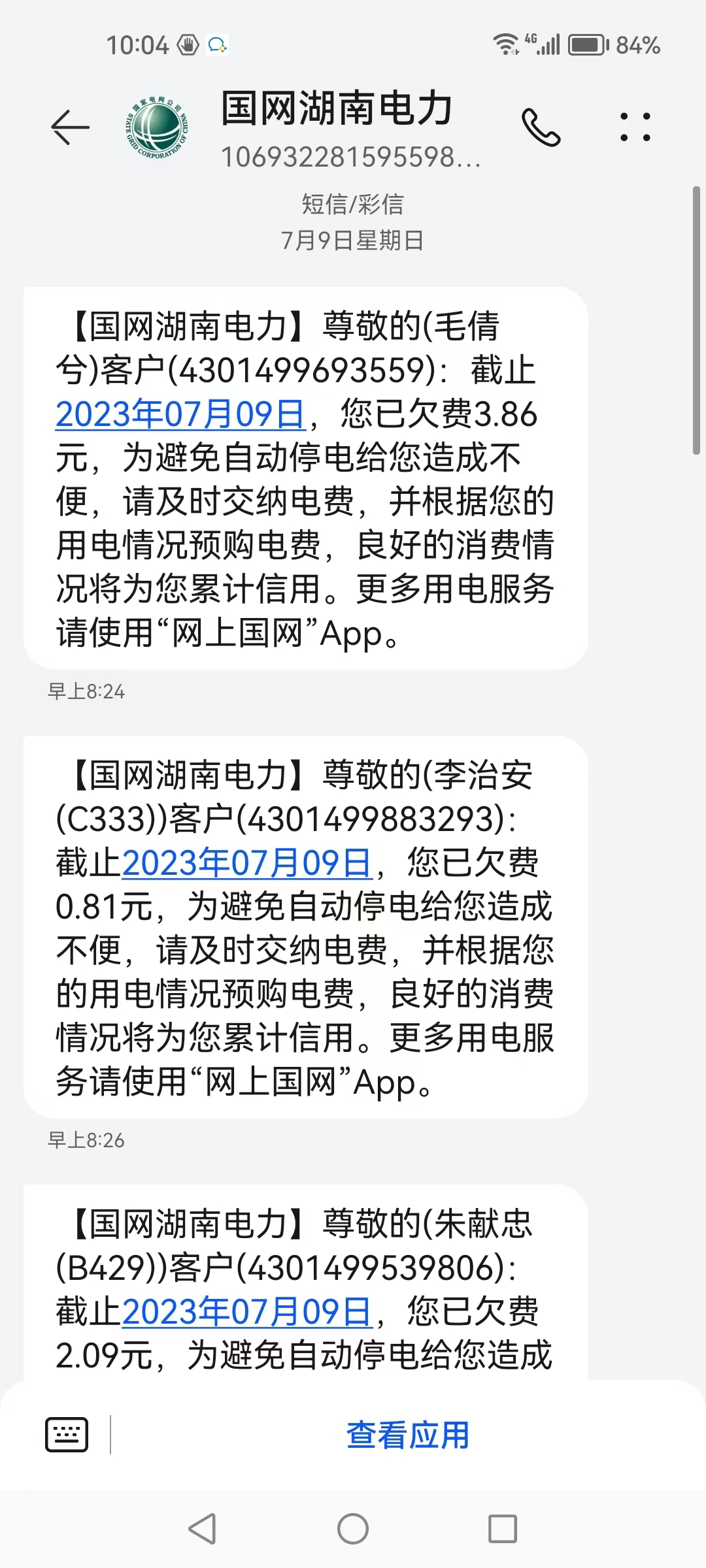Screen dimensions: 706x1568
Task: Open the recent apps view
Action: pos(503,1529)
